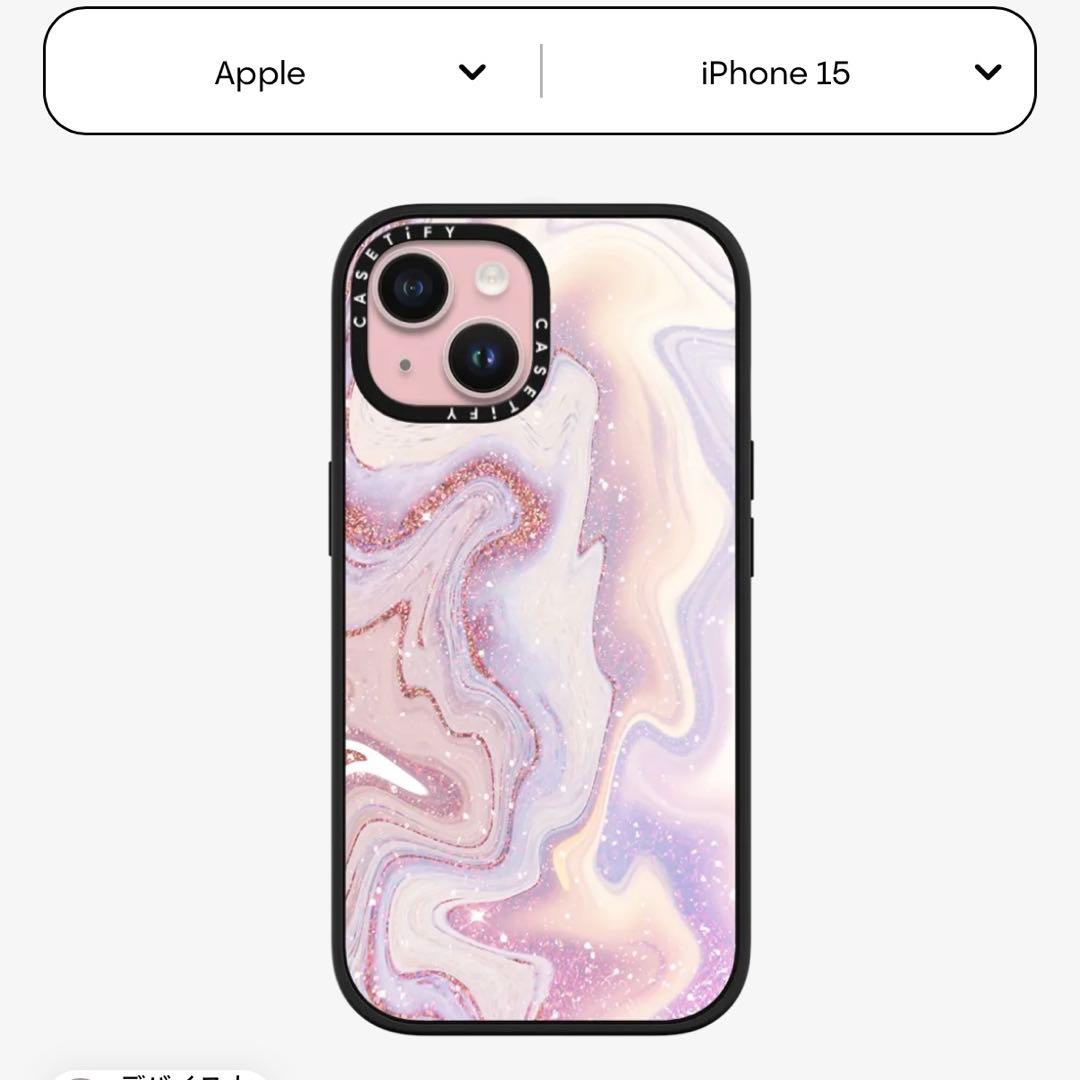The height and width of the screenshot is (1080, 1080).
Task: Open the marble phone case product image
Action: (x=541, y=620)
